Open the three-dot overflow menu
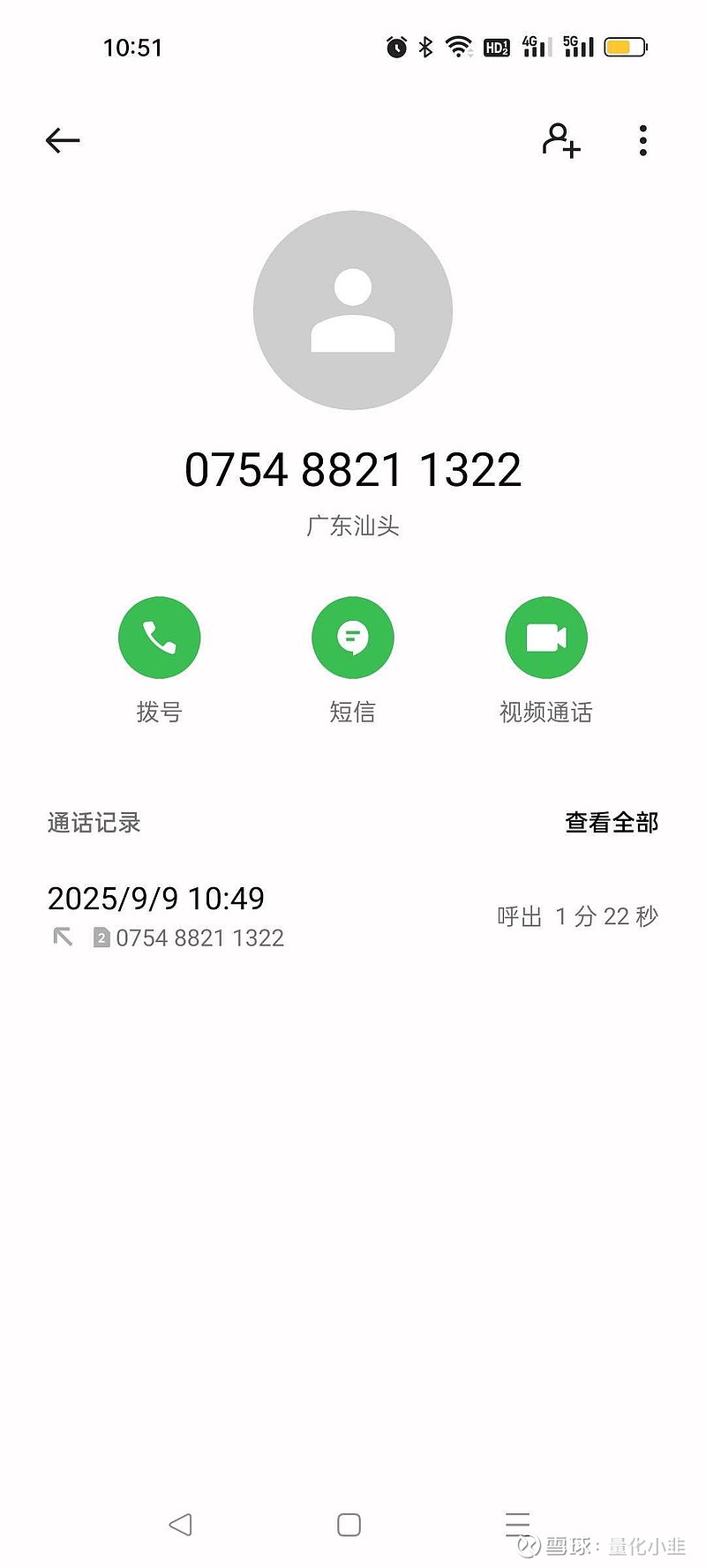 pos(643,140)
